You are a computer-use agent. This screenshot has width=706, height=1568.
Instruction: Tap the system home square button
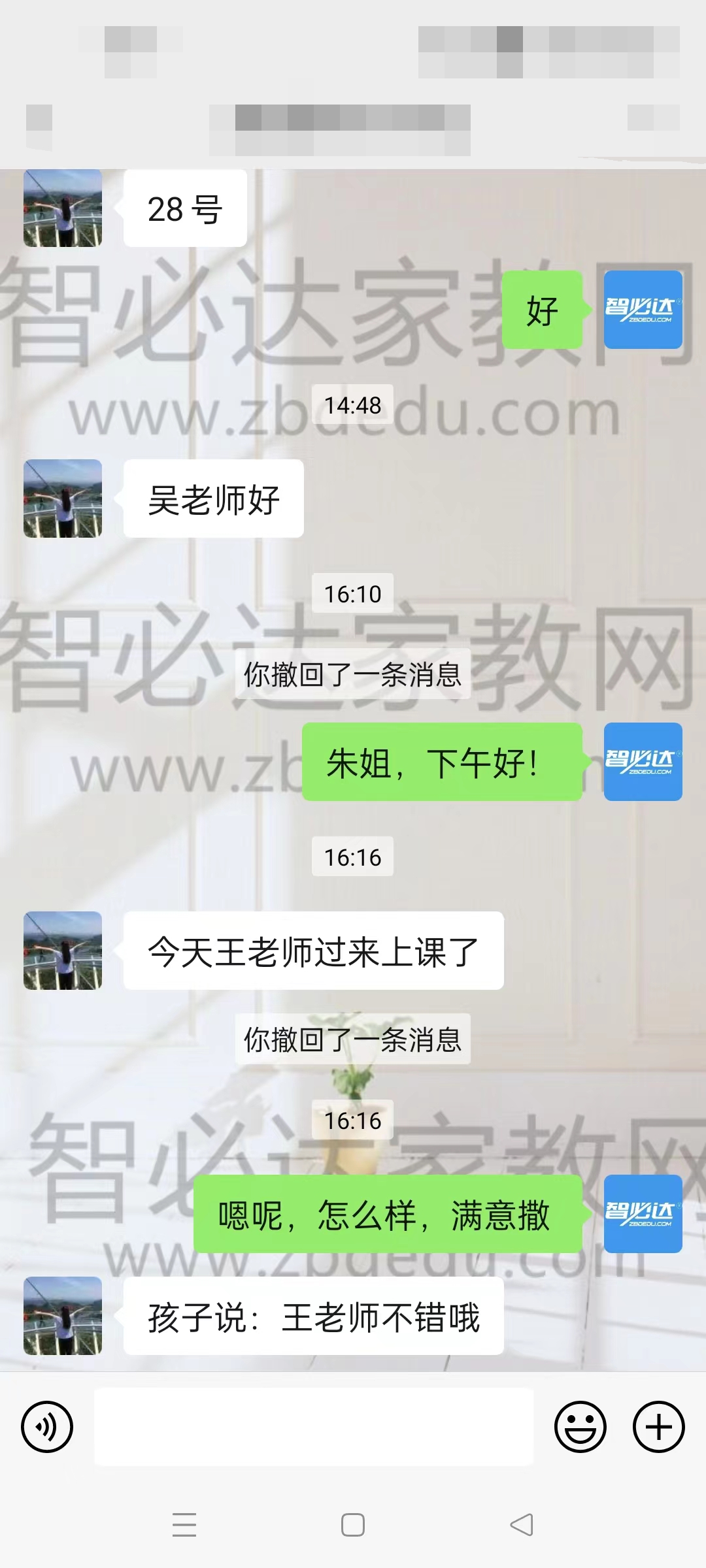(x=353, y=1525)
